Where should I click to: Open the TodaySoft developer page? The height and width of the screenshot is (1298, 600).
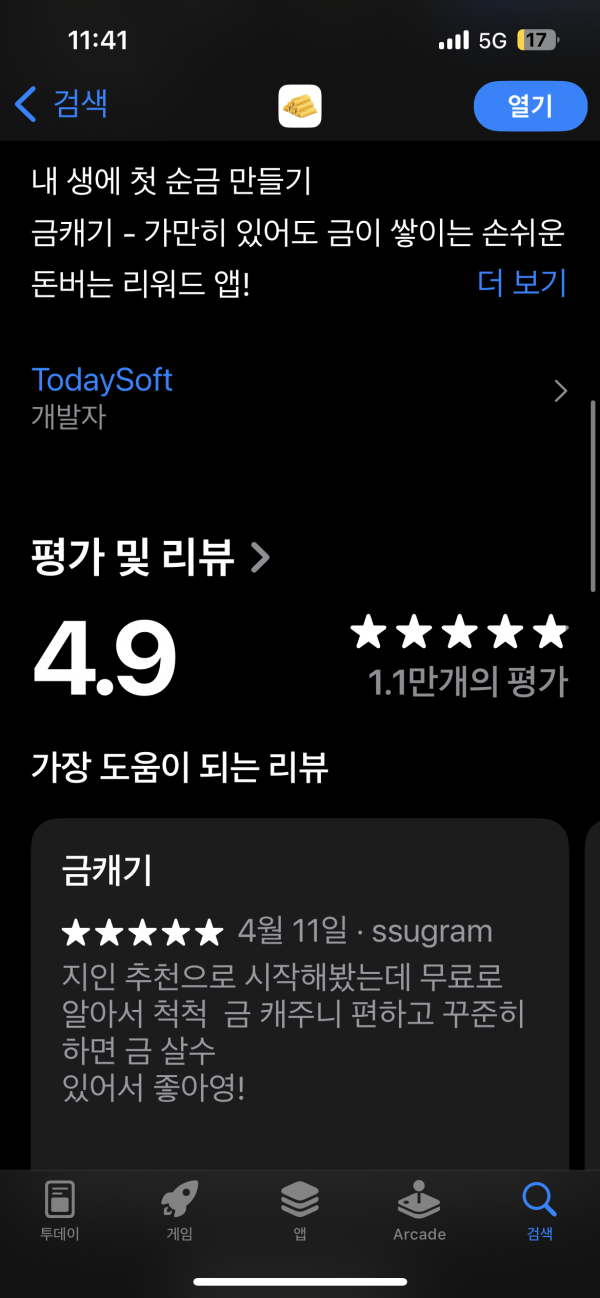[300, 396]
